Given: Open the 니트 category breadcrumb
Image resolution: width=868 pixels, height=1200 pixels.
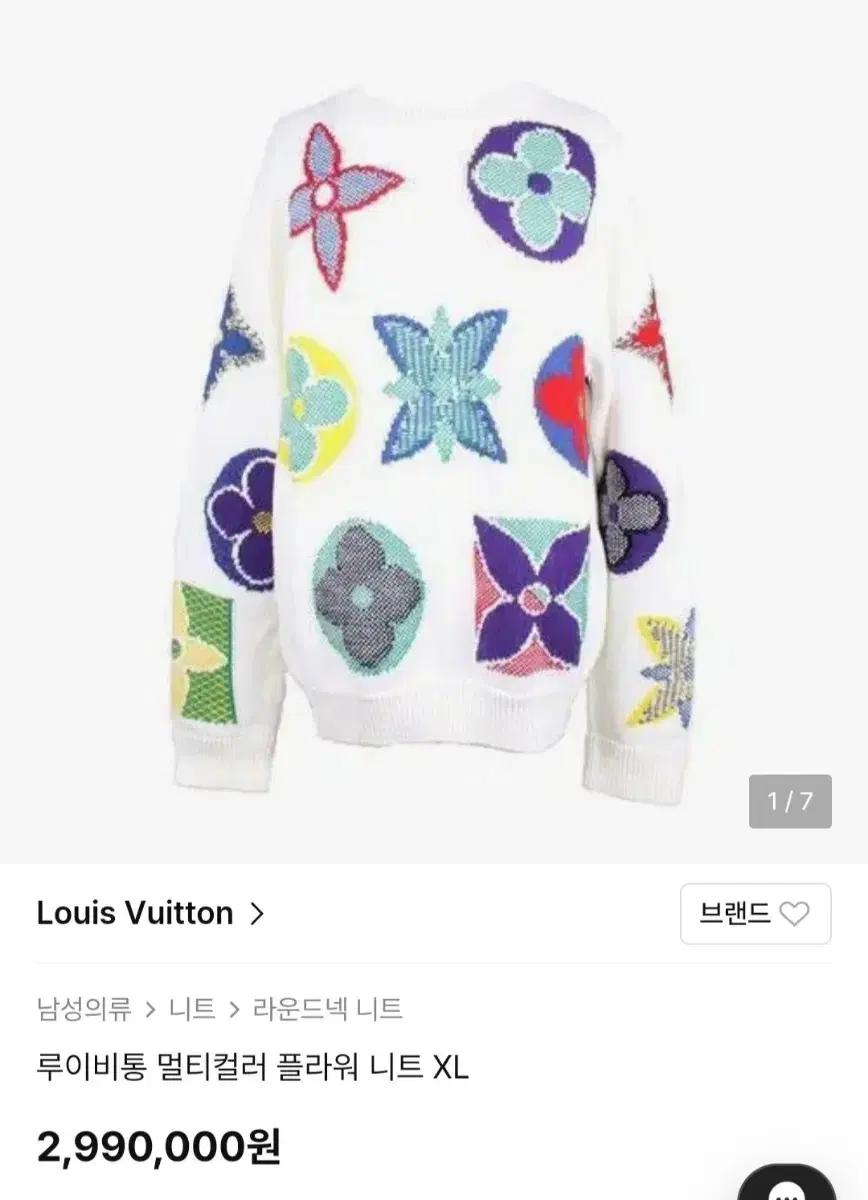Looking at the screenshot, I should [x=191, y=1009].
